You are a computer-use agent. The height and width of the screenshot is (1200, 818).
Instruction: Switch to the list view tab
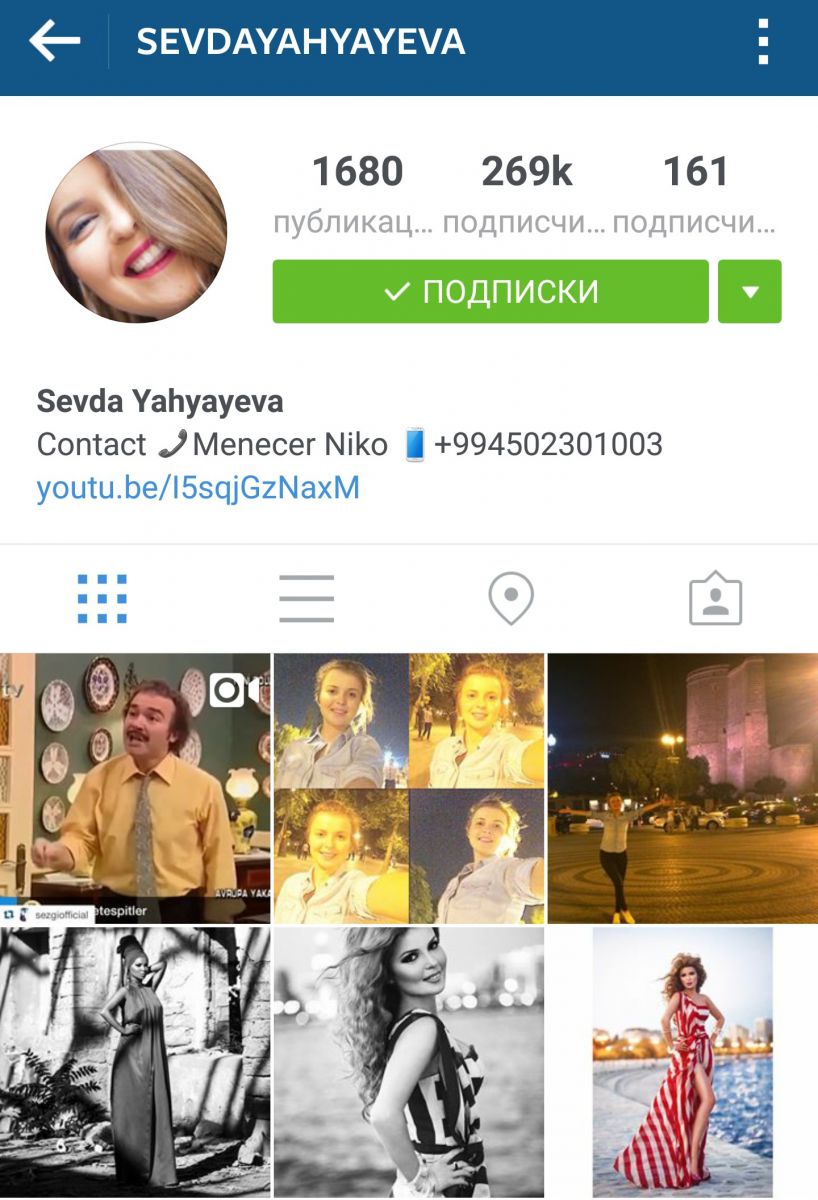(x=306, y=599)
